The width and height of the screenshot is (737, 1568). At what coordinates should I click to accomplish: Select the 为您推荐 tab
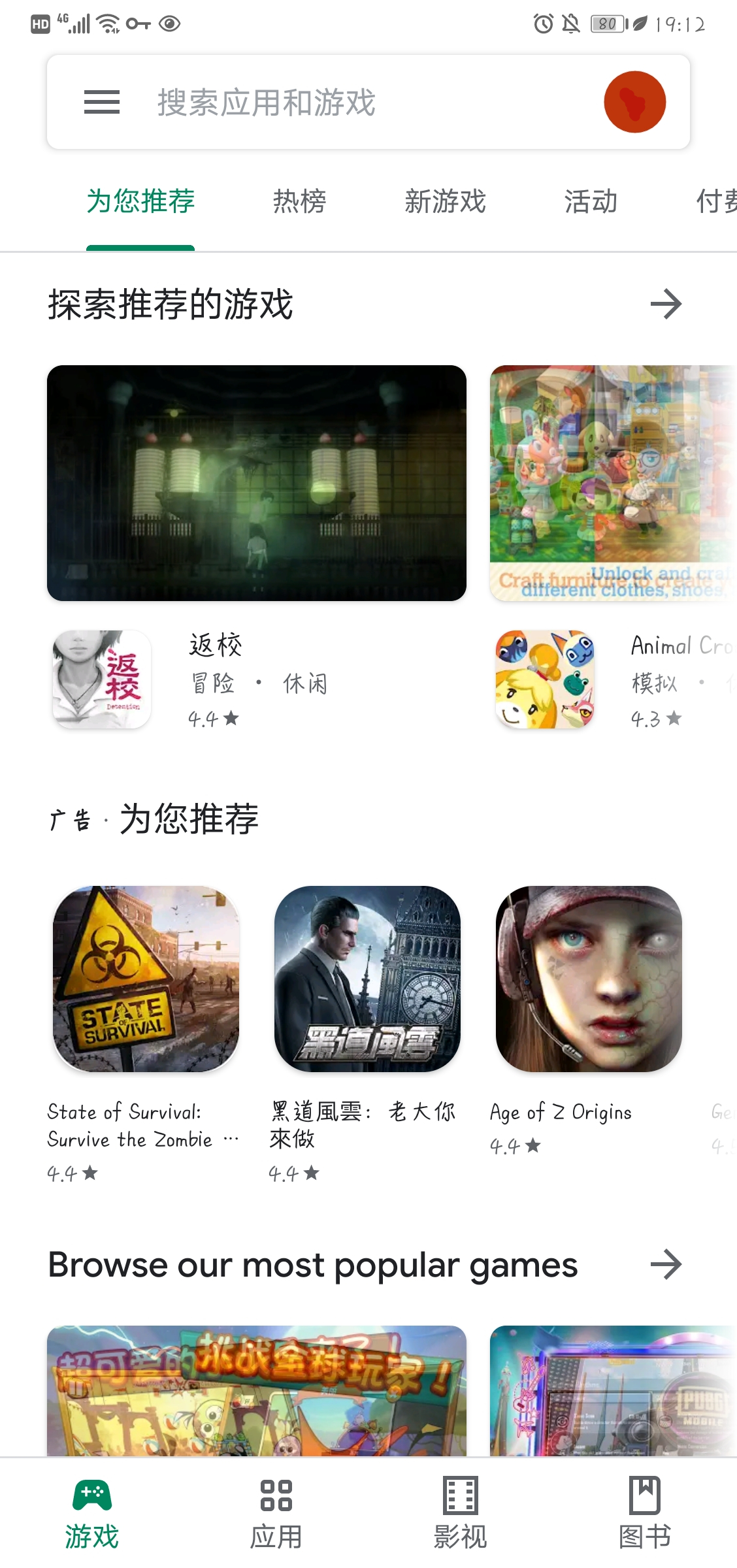[140, 201]
